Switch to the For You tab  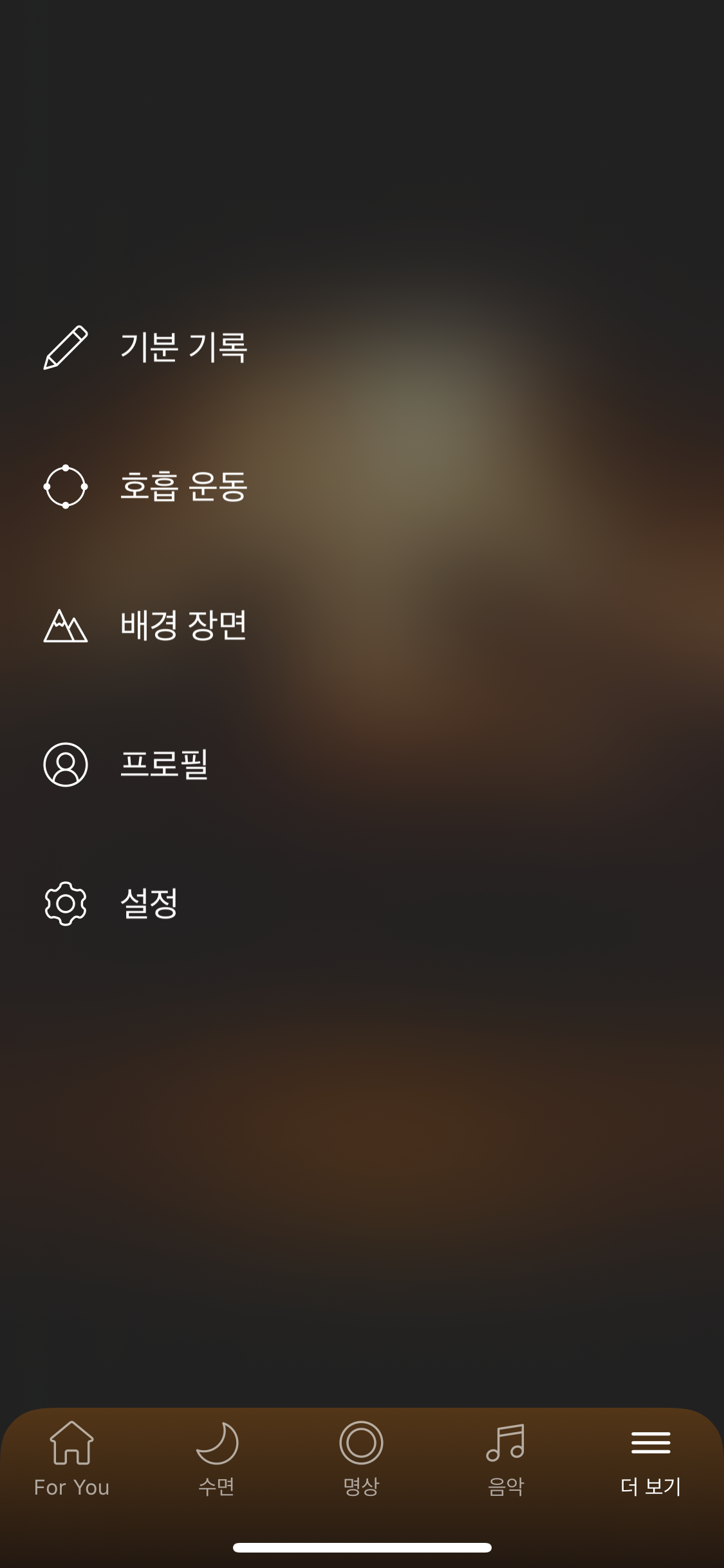pos(72,1459)
